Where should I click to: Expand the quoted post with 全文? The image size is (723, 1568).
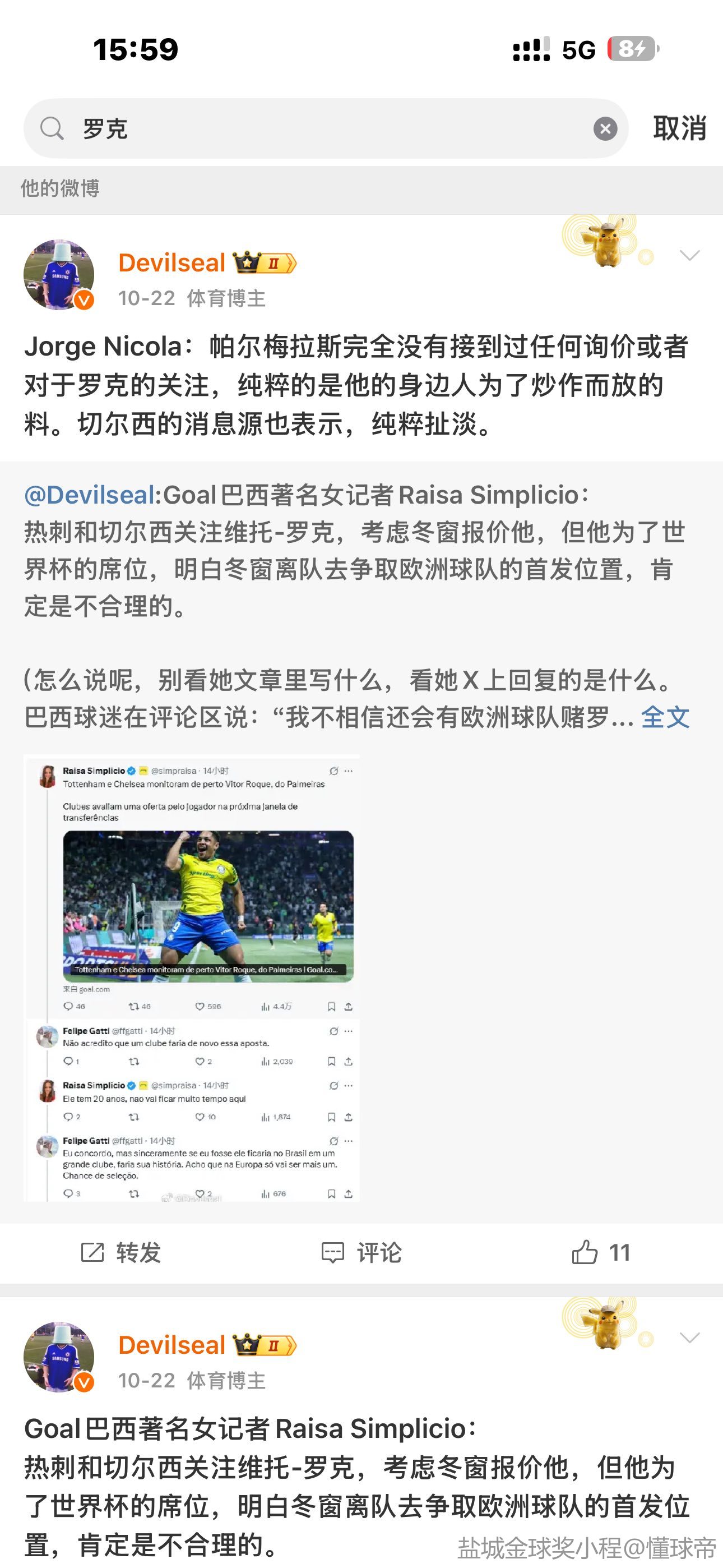(x=665, y=718)
